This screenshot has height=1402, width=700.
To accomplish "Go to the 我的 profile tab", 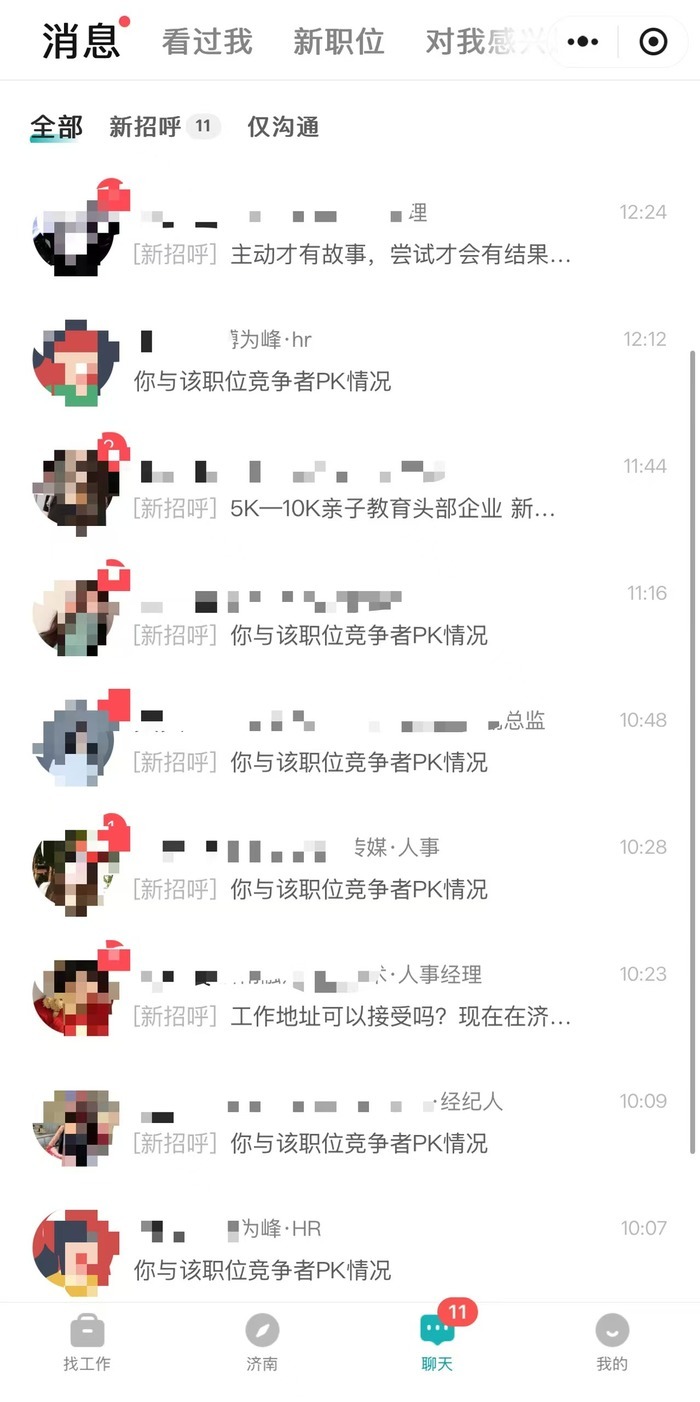I will point(612,1342).
